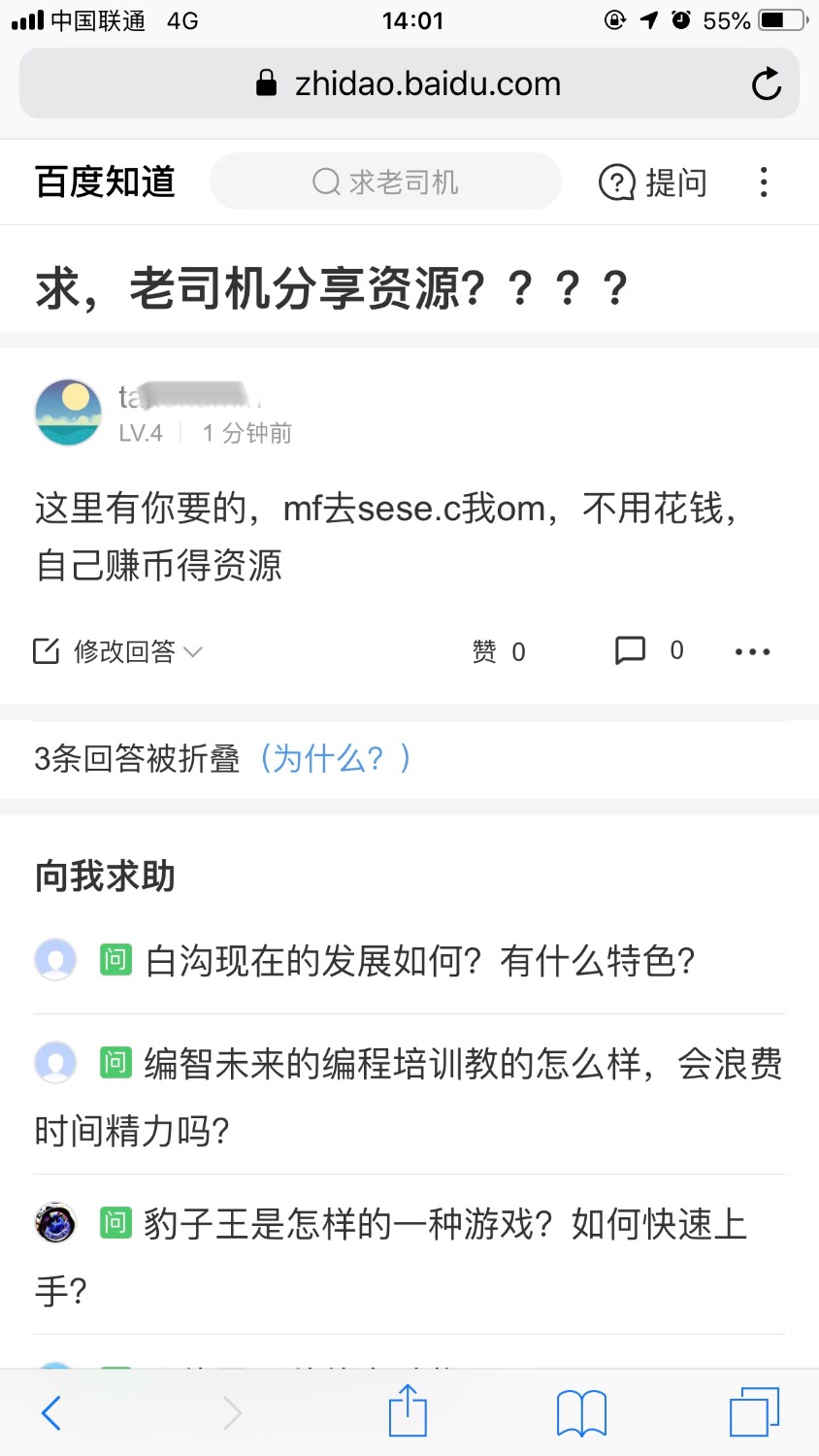Open question 白沟现在的发展如何
The height and width of the screenshot is (1456, 819).
click(419, 961)
